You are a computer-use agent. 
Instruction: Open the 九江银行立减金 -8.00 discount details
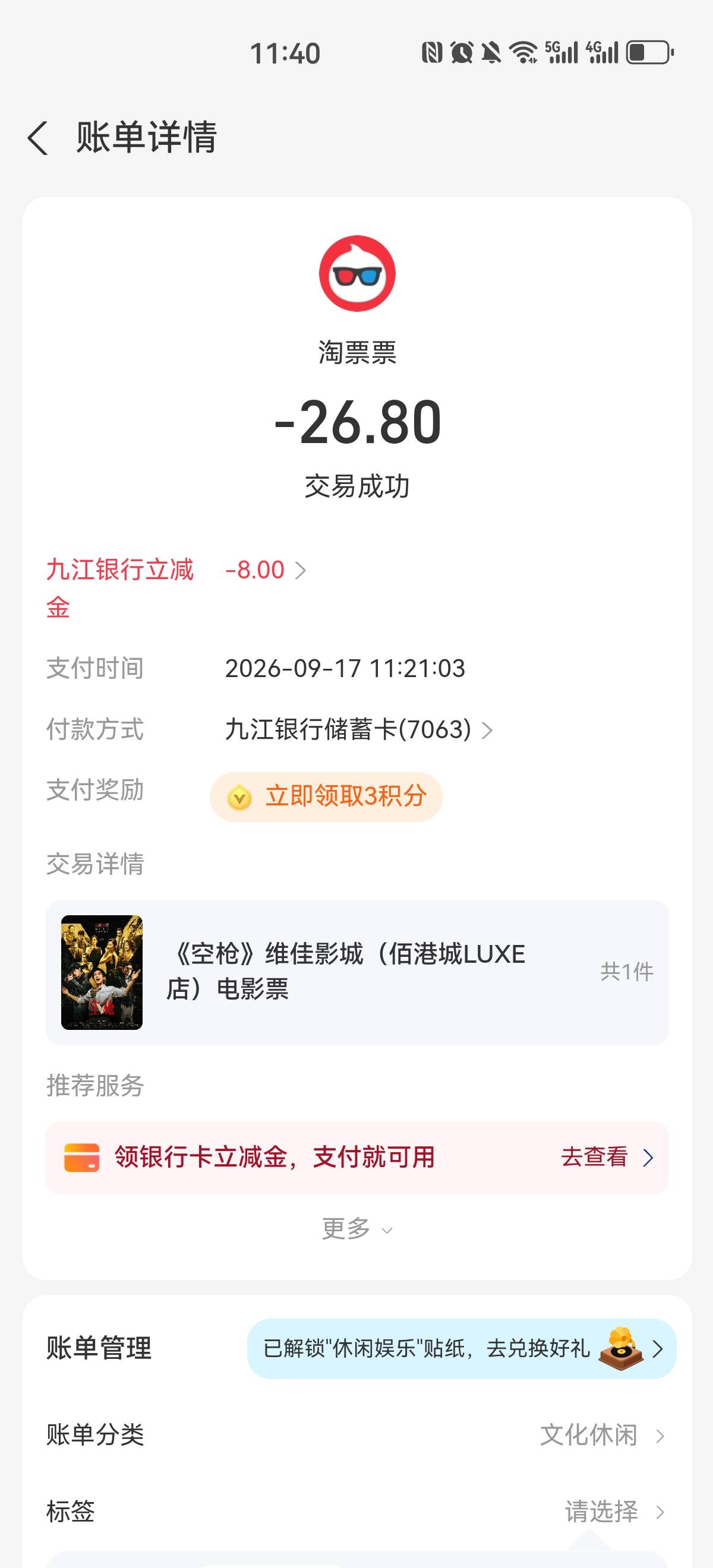[266, 570]
